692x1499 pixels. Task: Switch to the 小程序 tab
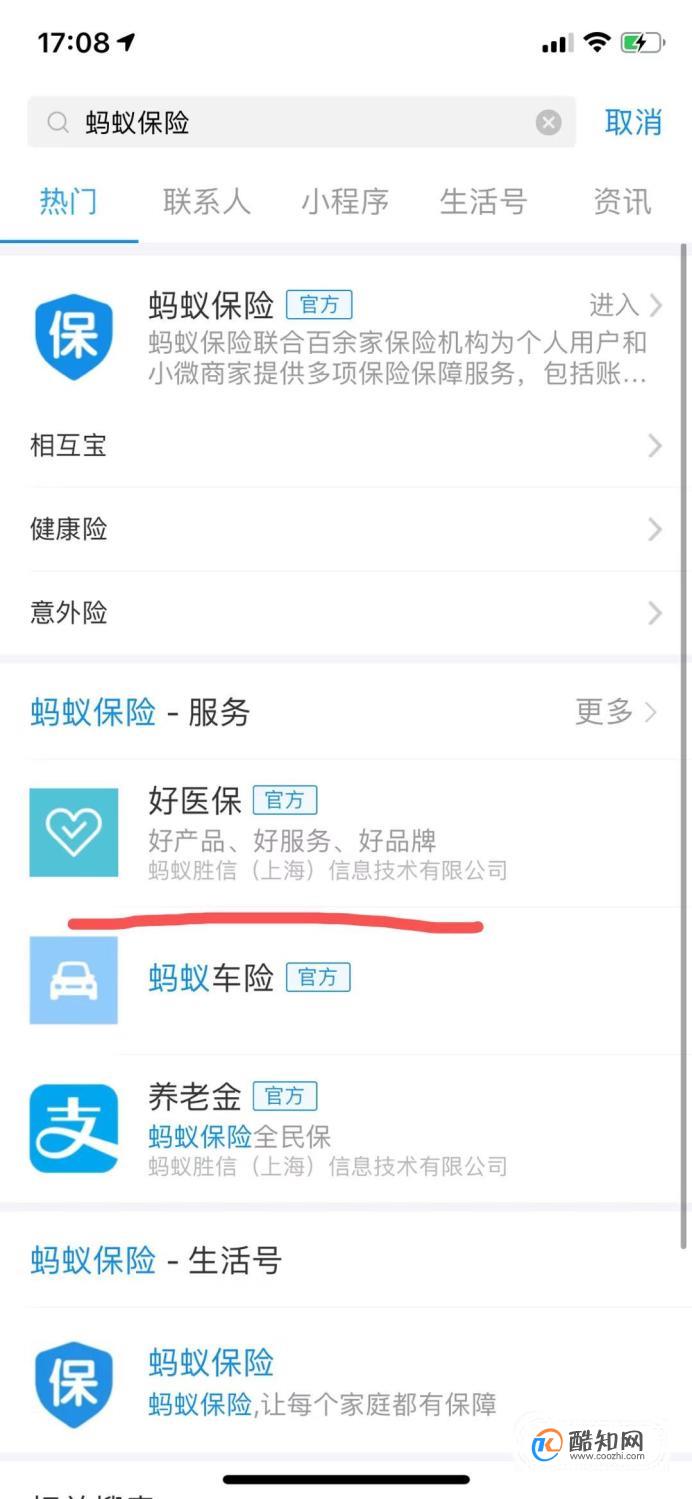[345, 202]
